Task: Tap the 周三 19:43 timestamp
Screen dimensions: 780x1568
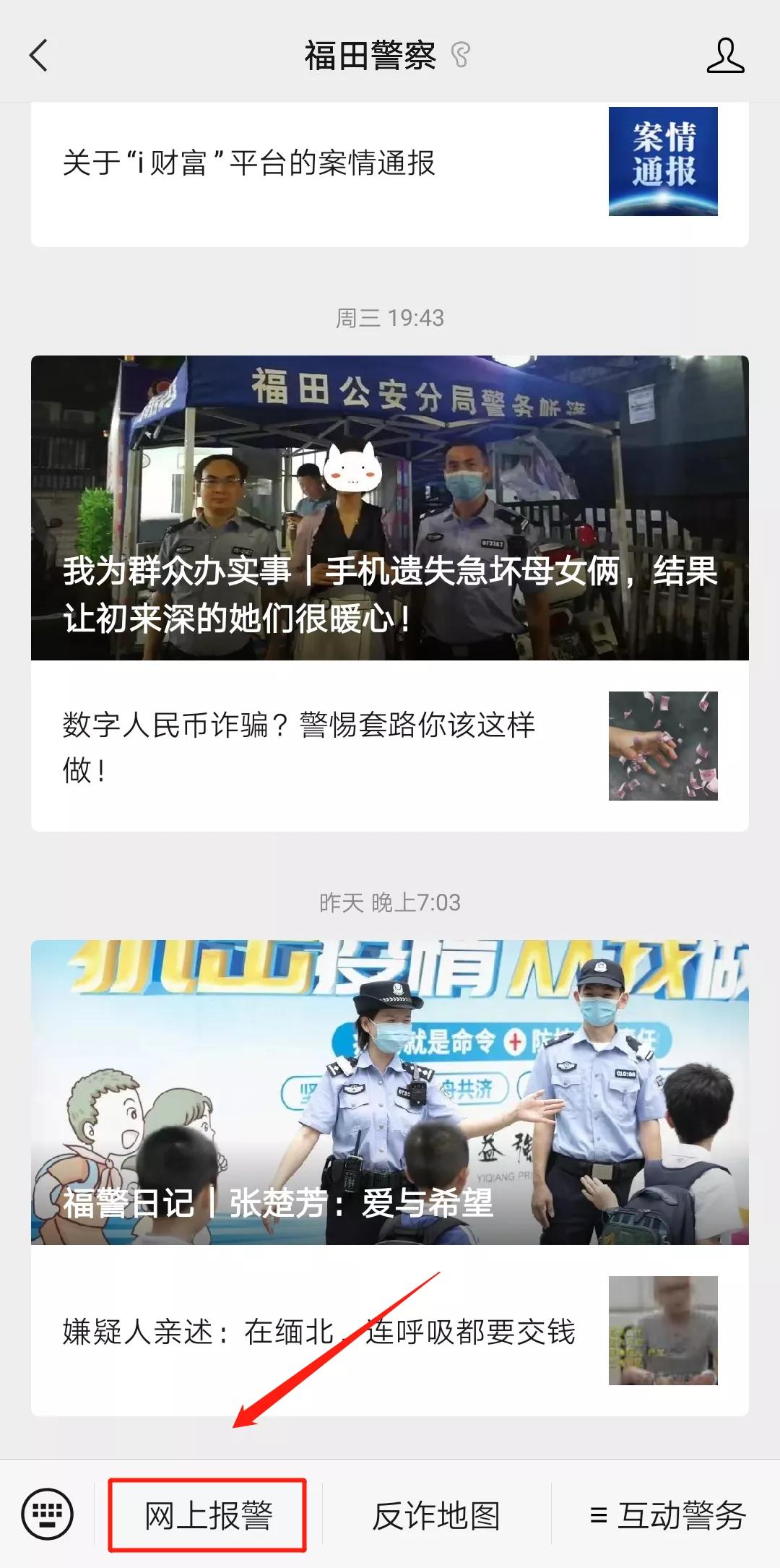Action: [x=390, y=316]
